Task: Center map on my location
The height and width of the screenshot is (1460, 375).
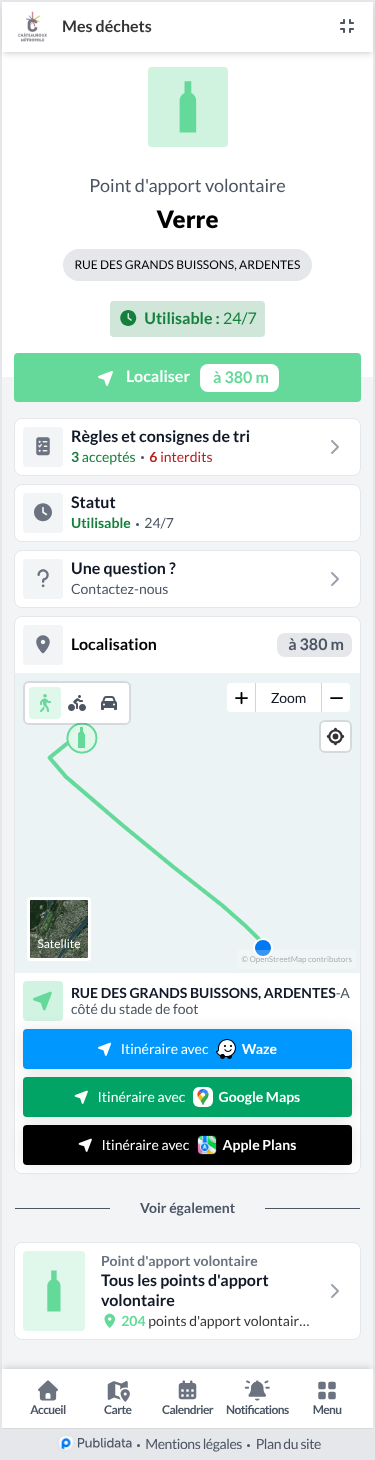Action: (336, 737)
